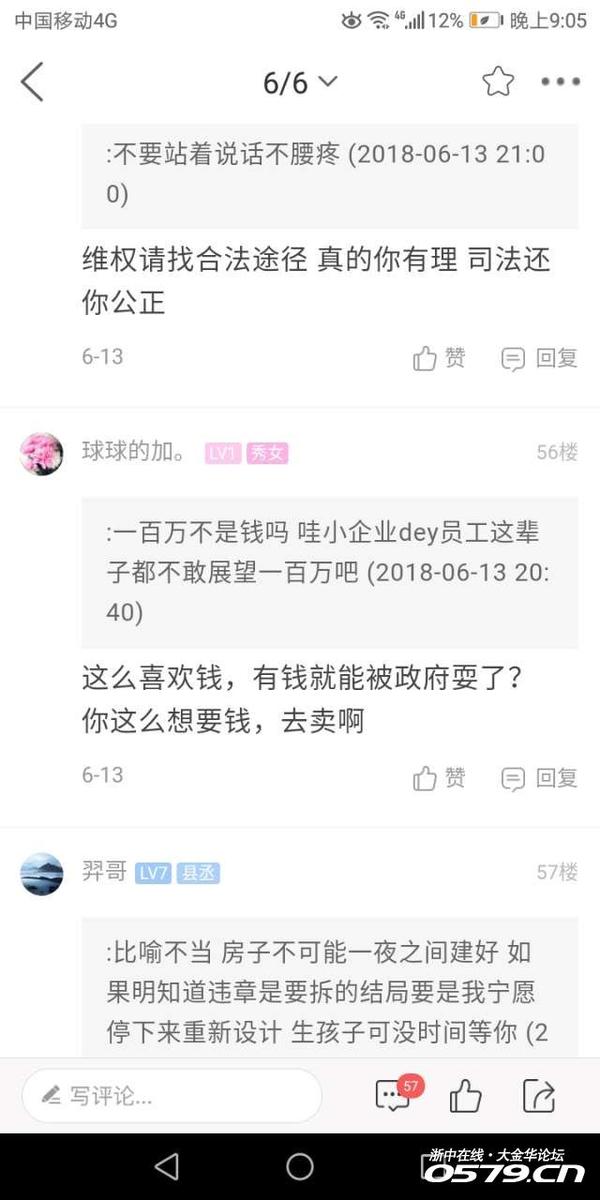Like 球球的加。's comment on floor 56
Viewport: 600px width, 1200px height.
(x=440, y=777)
